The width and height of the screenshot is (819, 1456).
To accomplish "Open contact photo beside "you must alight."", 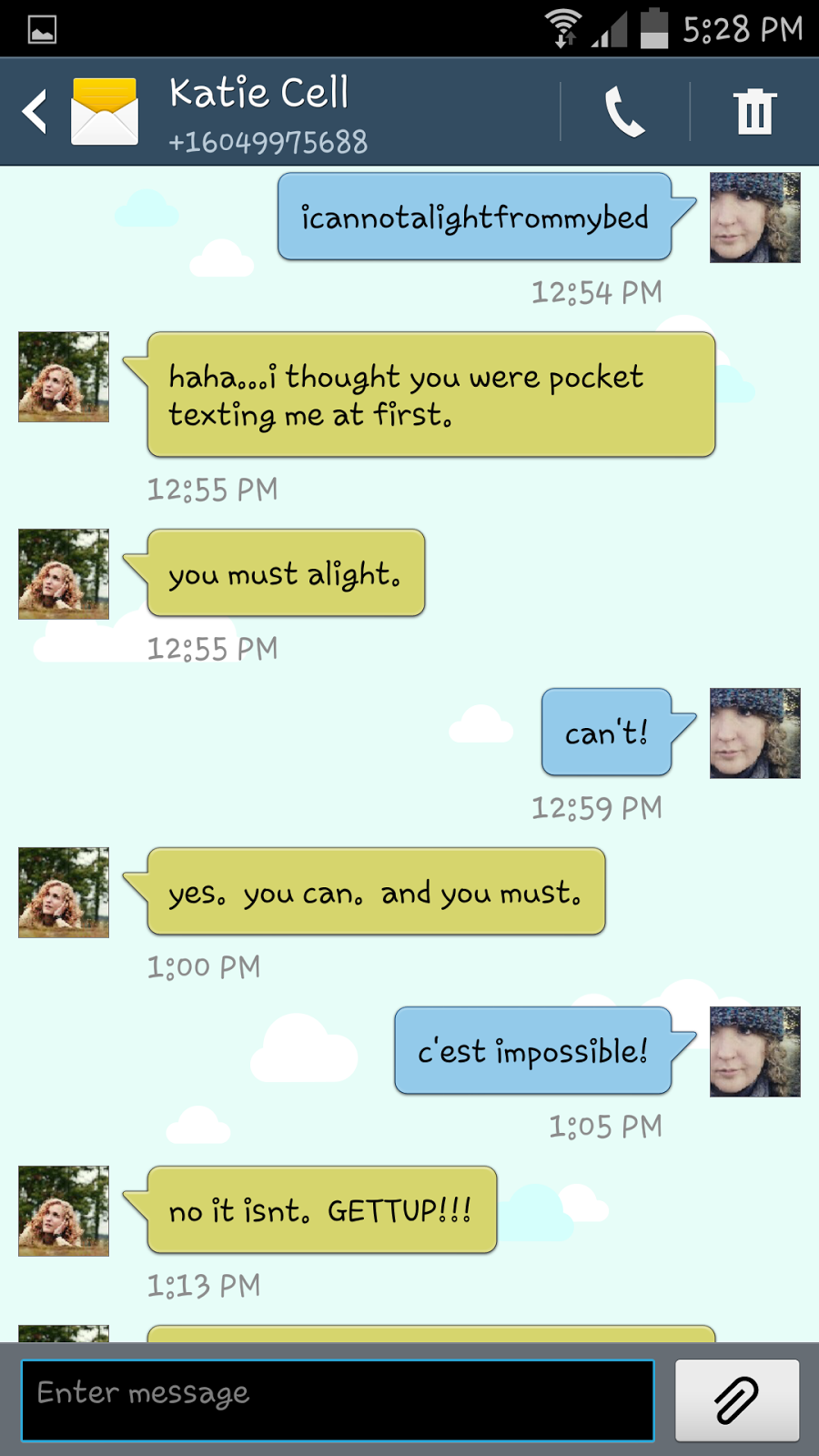I will (64, 574).
